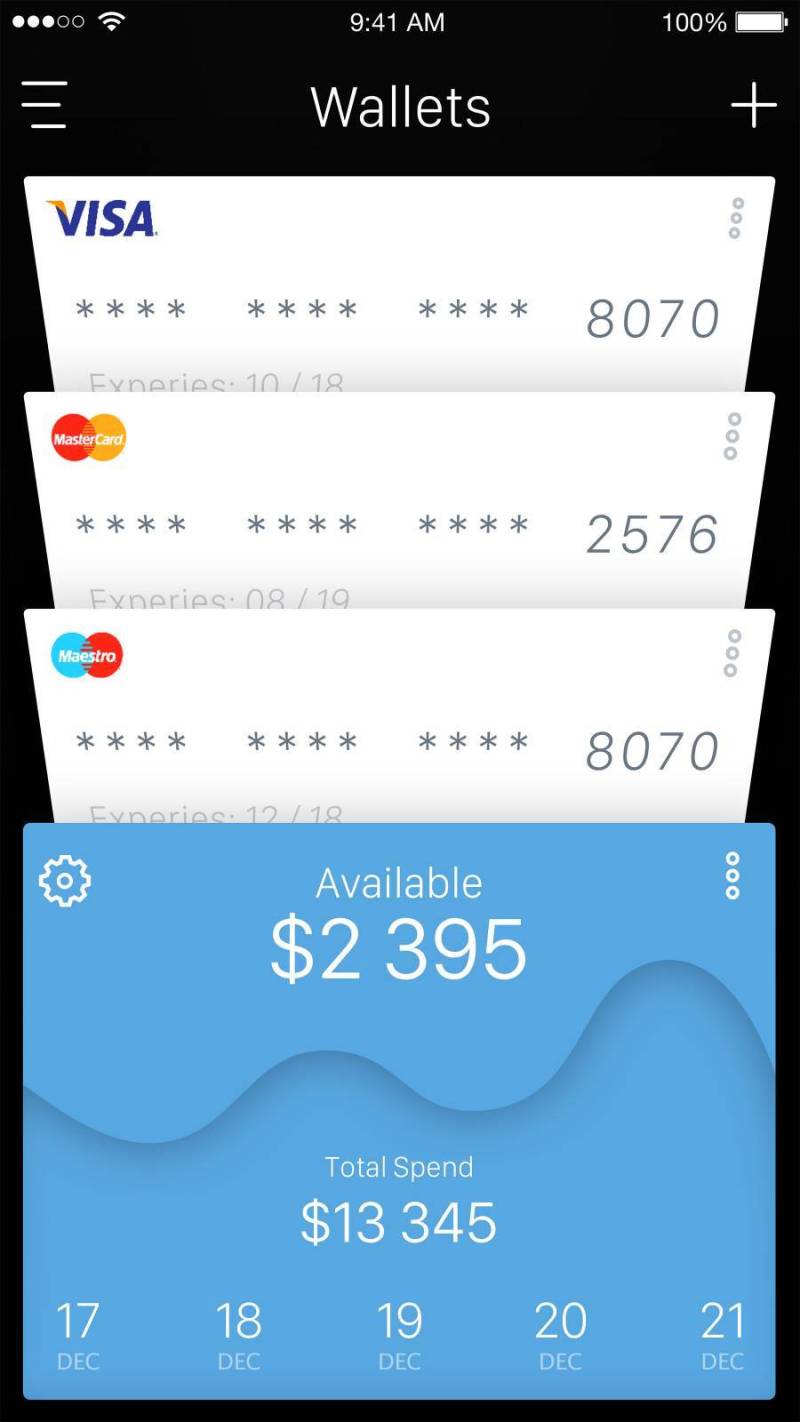
Task: Select 18 DEC on the date row
Action: pyautogui.click(x=238, y=1334)
